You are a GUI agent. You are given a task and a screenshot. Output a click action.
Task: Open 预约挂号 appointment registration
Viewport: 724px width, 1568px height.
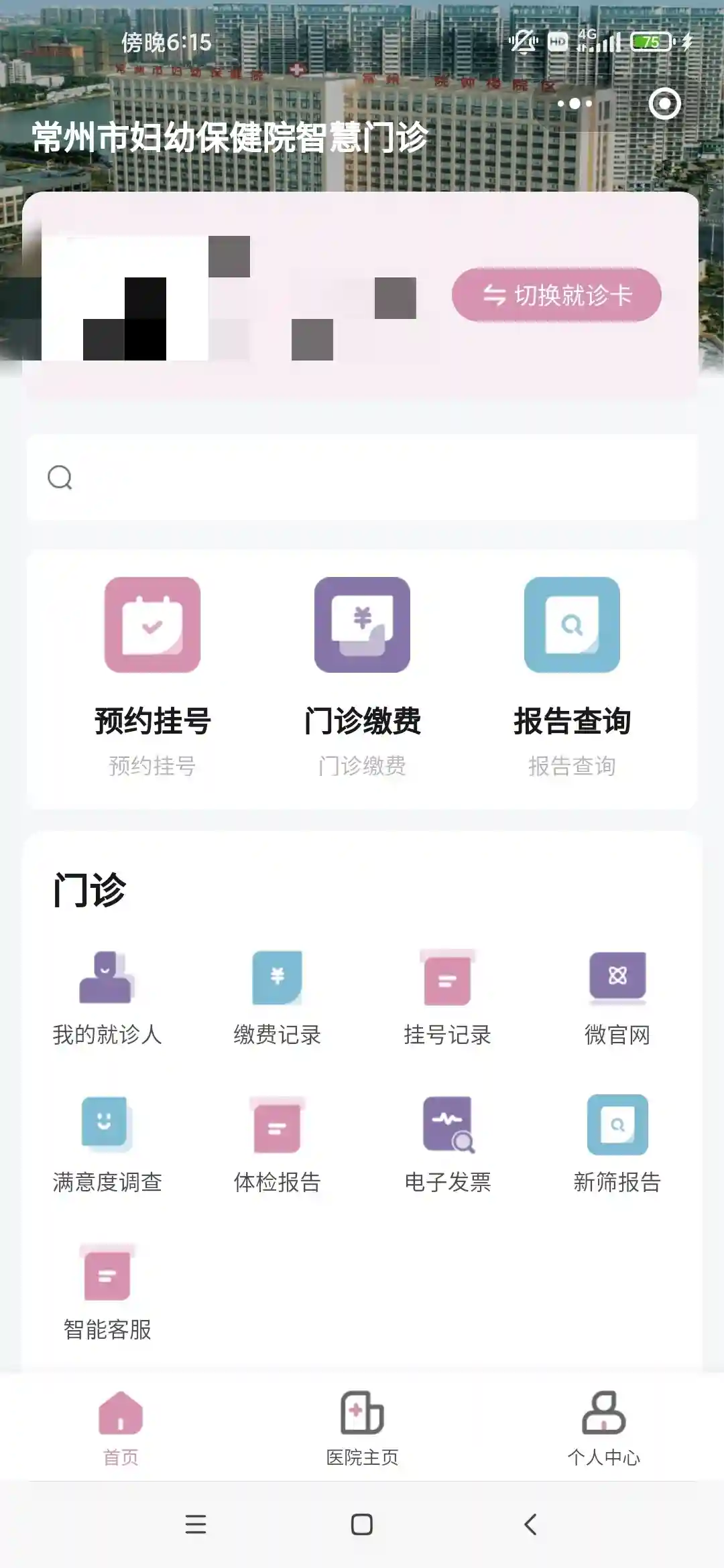click(x=153, y=677)
